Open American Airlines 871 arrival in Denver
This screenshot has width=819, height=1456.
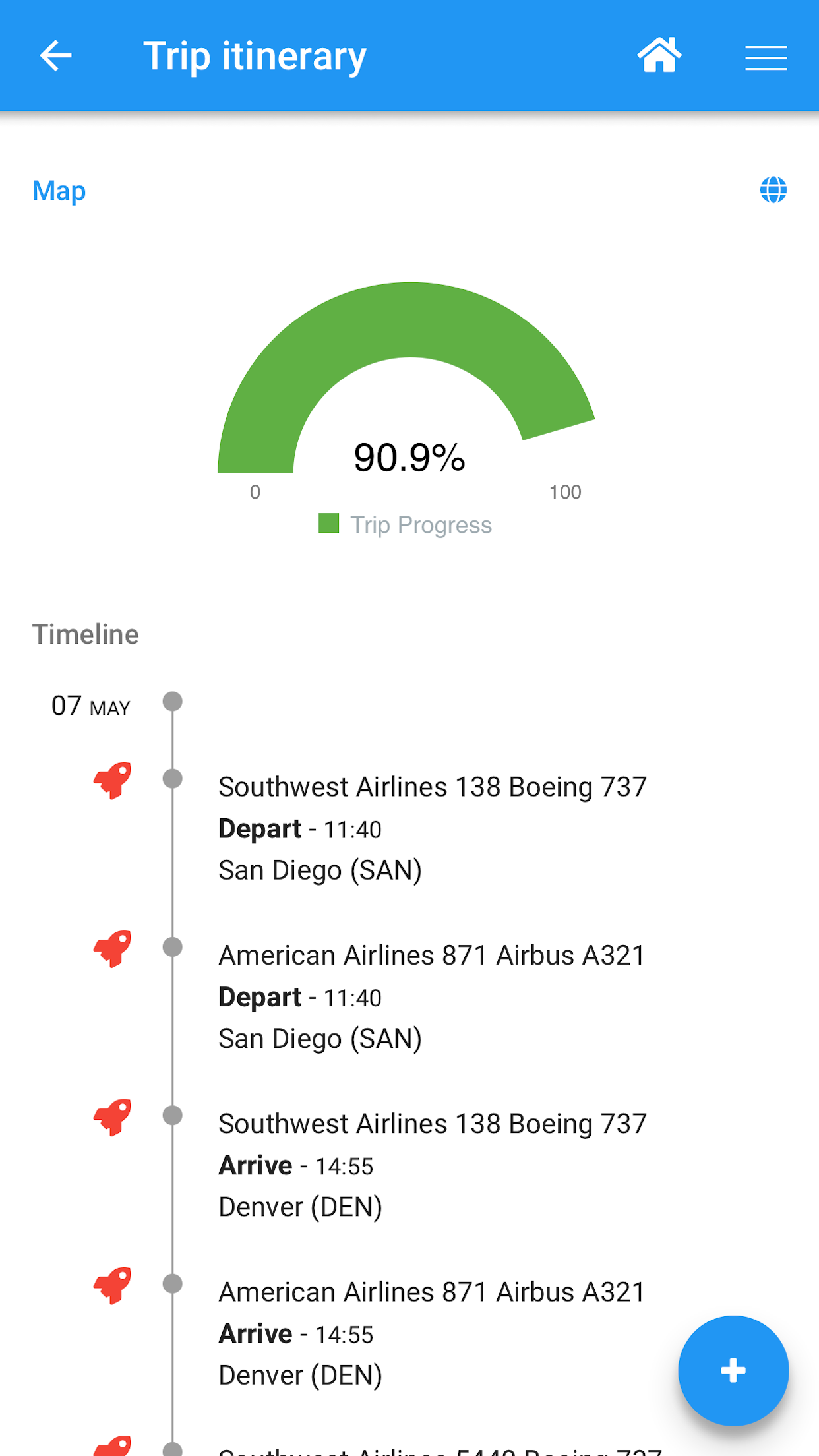pyautogui.click(x=432, y=1333)
